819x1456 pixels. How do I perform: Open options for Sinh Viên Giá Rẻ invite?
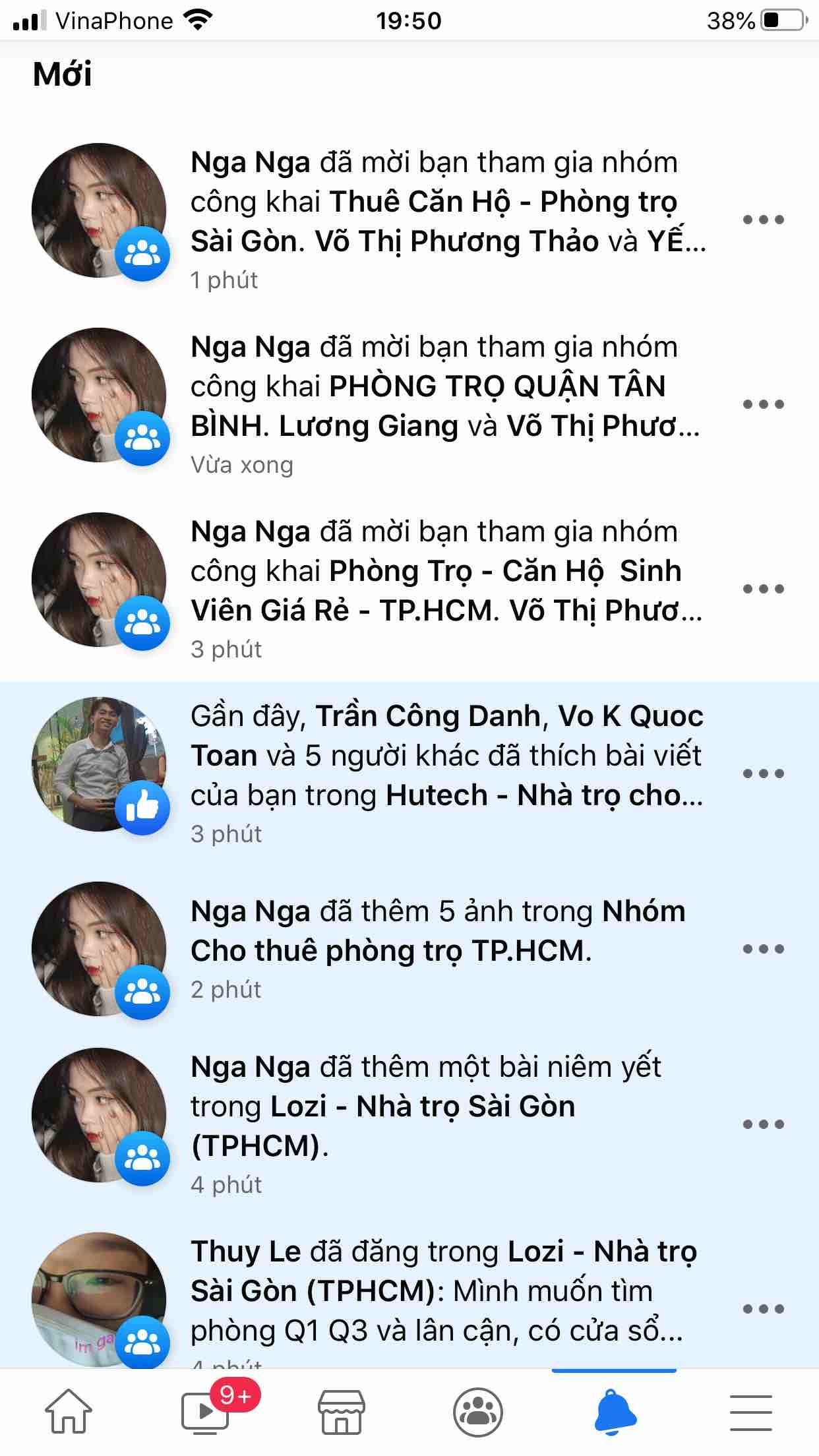pos(763,589)
